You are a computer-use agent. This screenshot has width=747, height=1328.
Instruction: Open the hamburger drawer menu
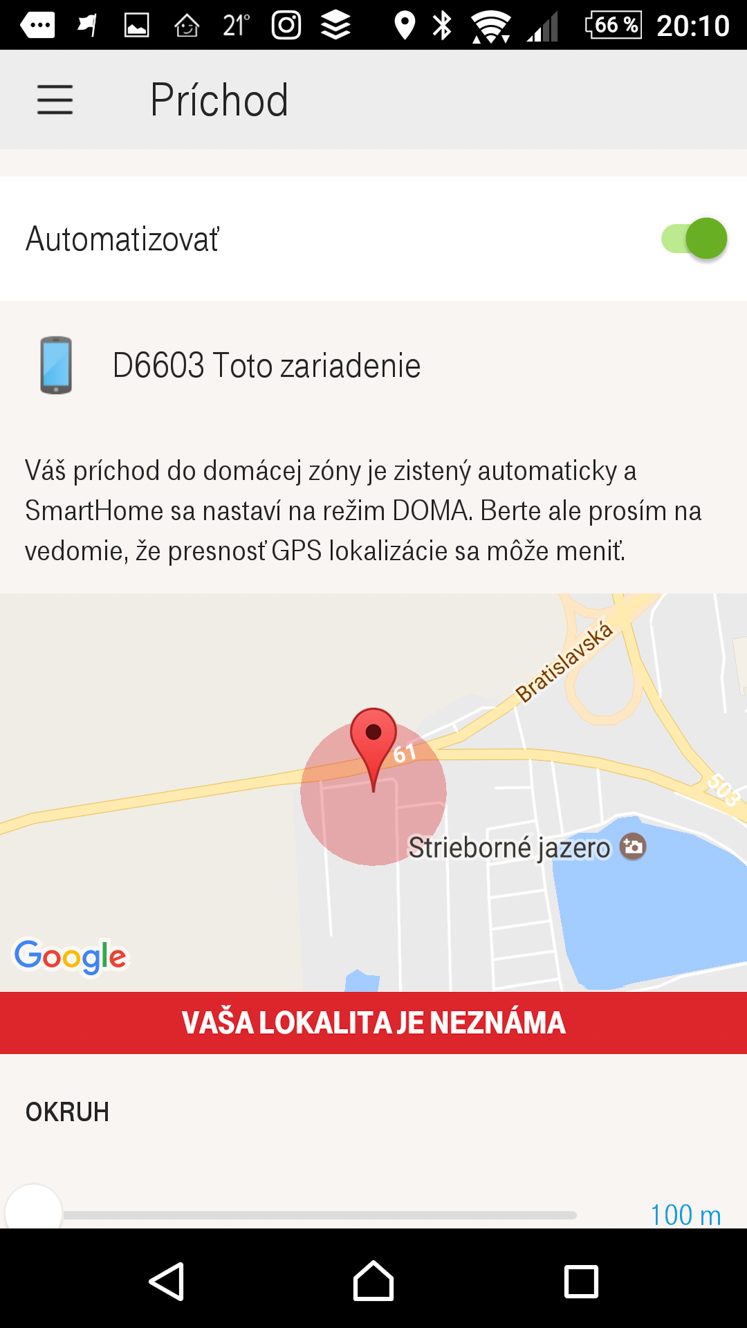coord(55,100)
